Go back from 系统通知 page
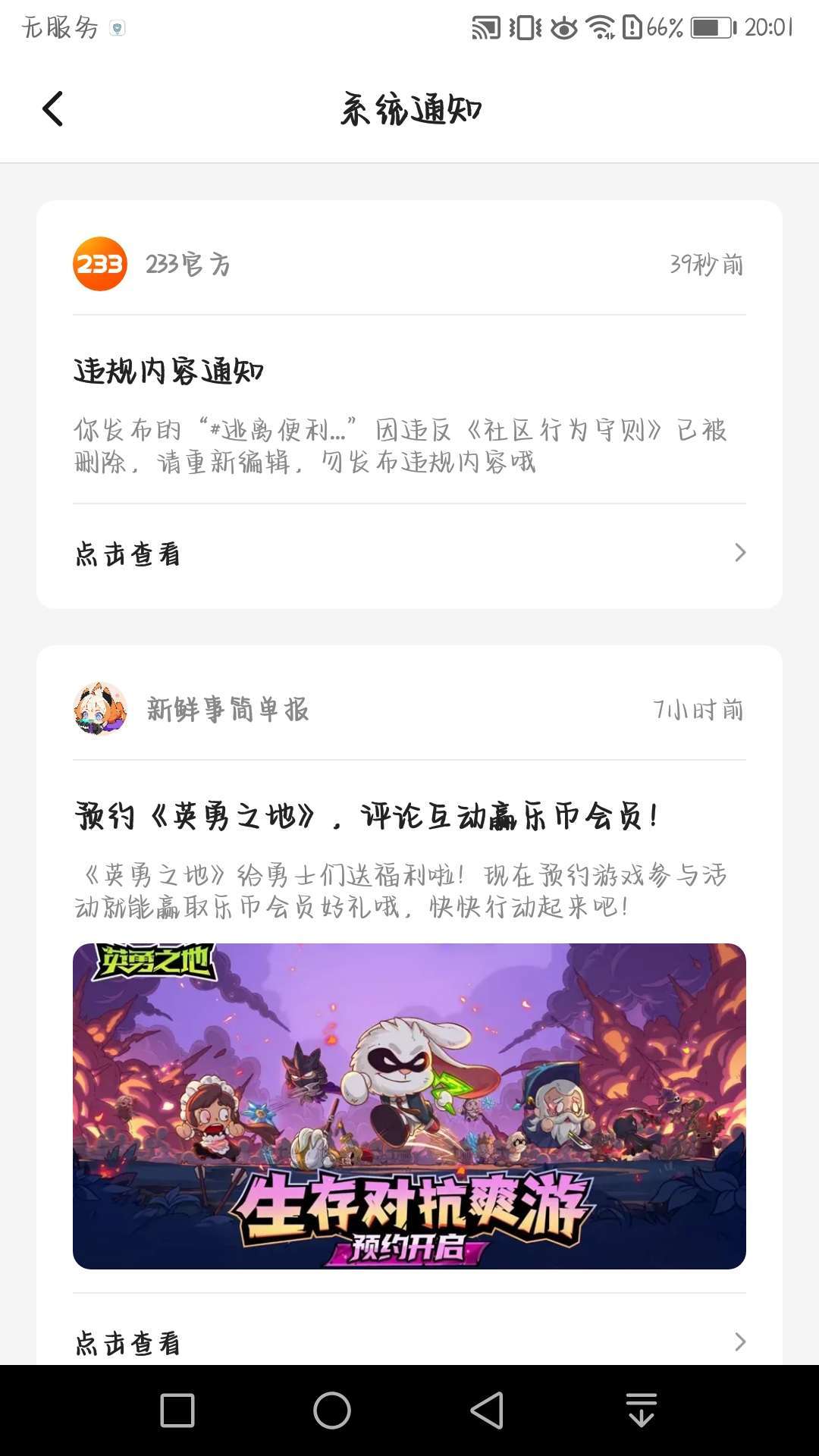This screenshot has width=819, height=1456. coord(53,109)
